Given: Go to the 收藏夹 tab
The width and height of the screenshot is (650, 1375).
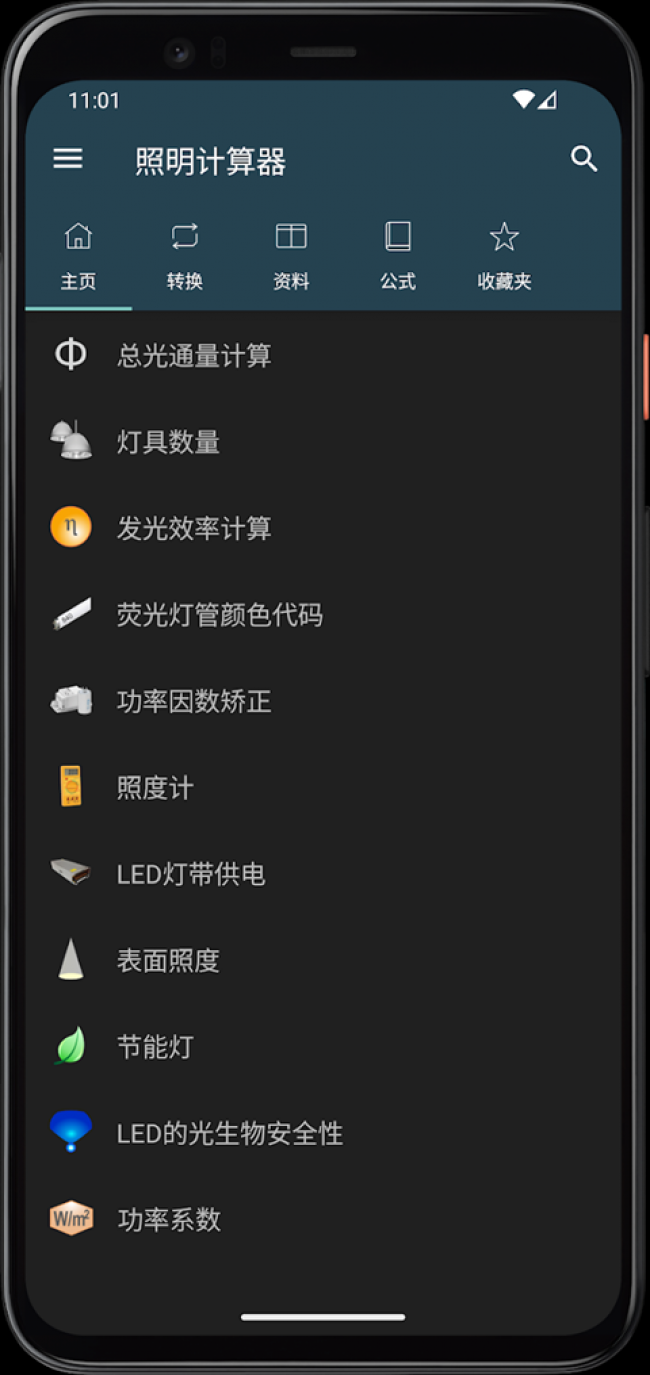Looking at the screenshot, I should click(504, 257).
